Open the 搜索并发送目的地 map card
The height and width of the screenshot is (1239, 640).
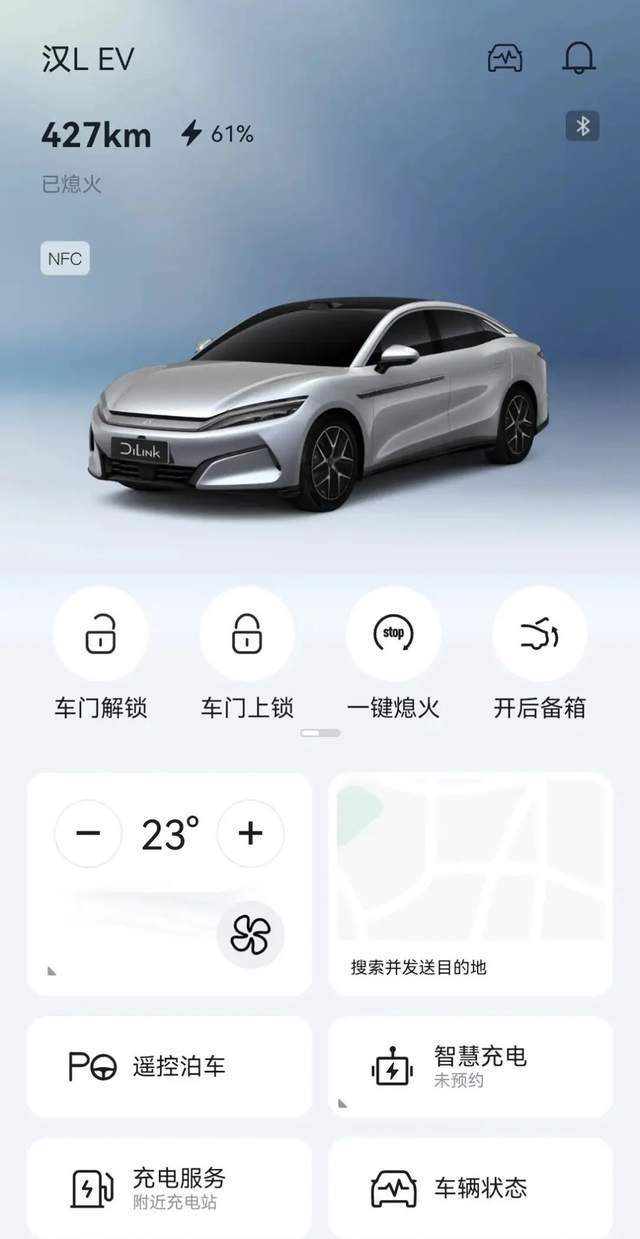(470, 885)
